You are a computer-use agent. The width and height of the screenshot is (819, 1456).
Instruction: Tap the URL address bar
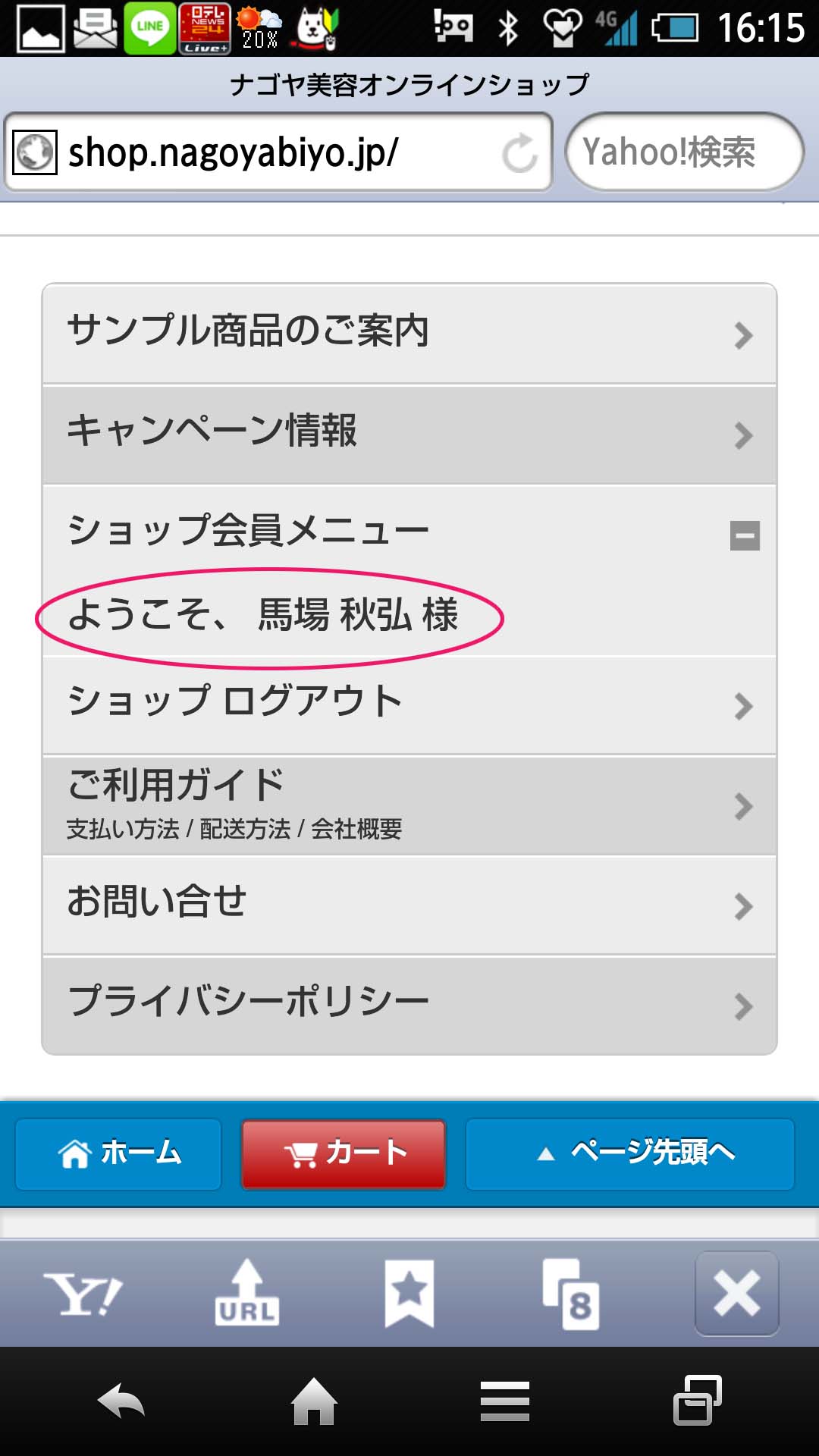point(278,152)
